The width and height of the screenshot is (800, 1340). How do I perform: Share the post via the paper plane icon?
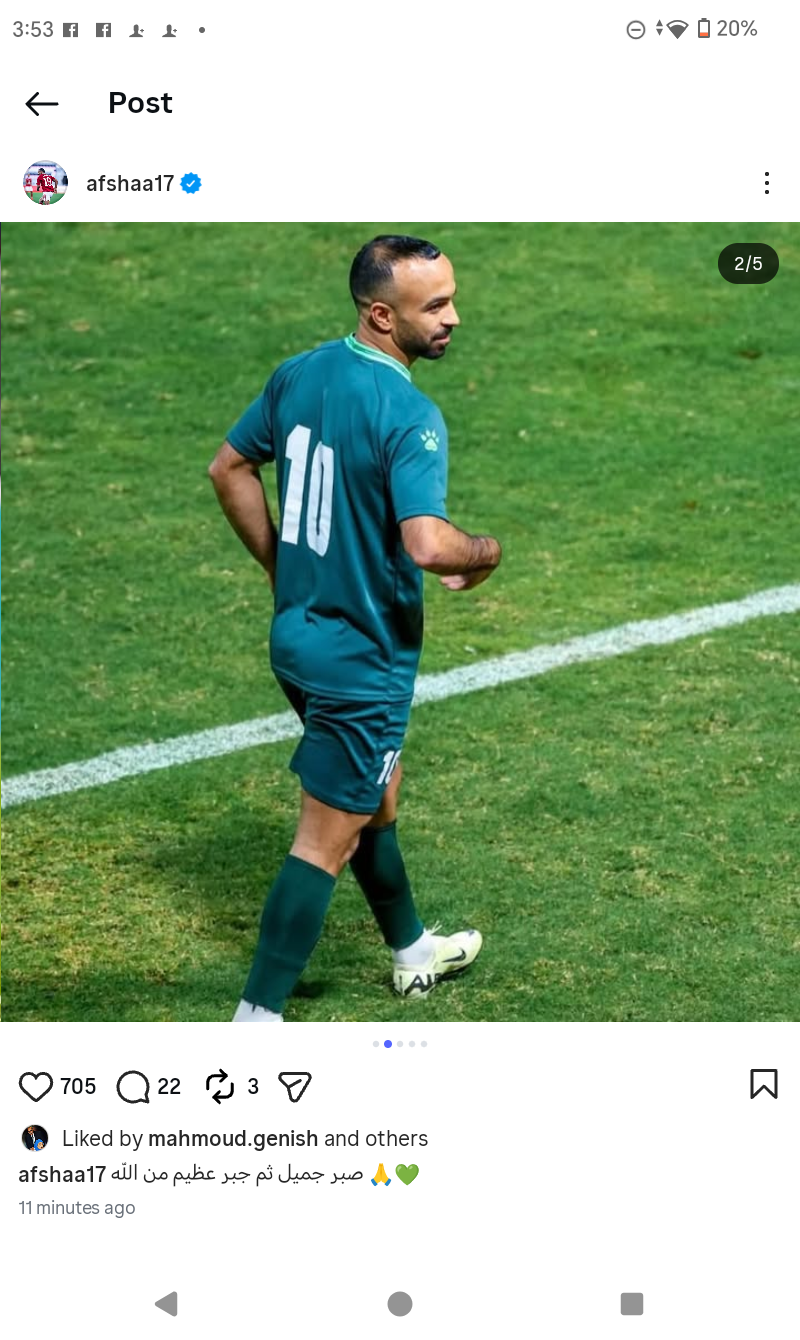(295, 1087)
